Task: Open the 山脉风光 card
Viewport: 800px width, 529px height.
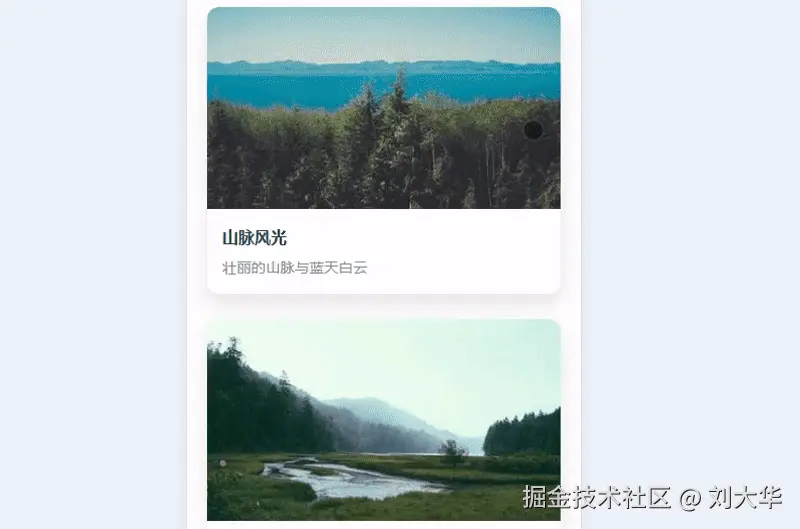Action: 383,150
